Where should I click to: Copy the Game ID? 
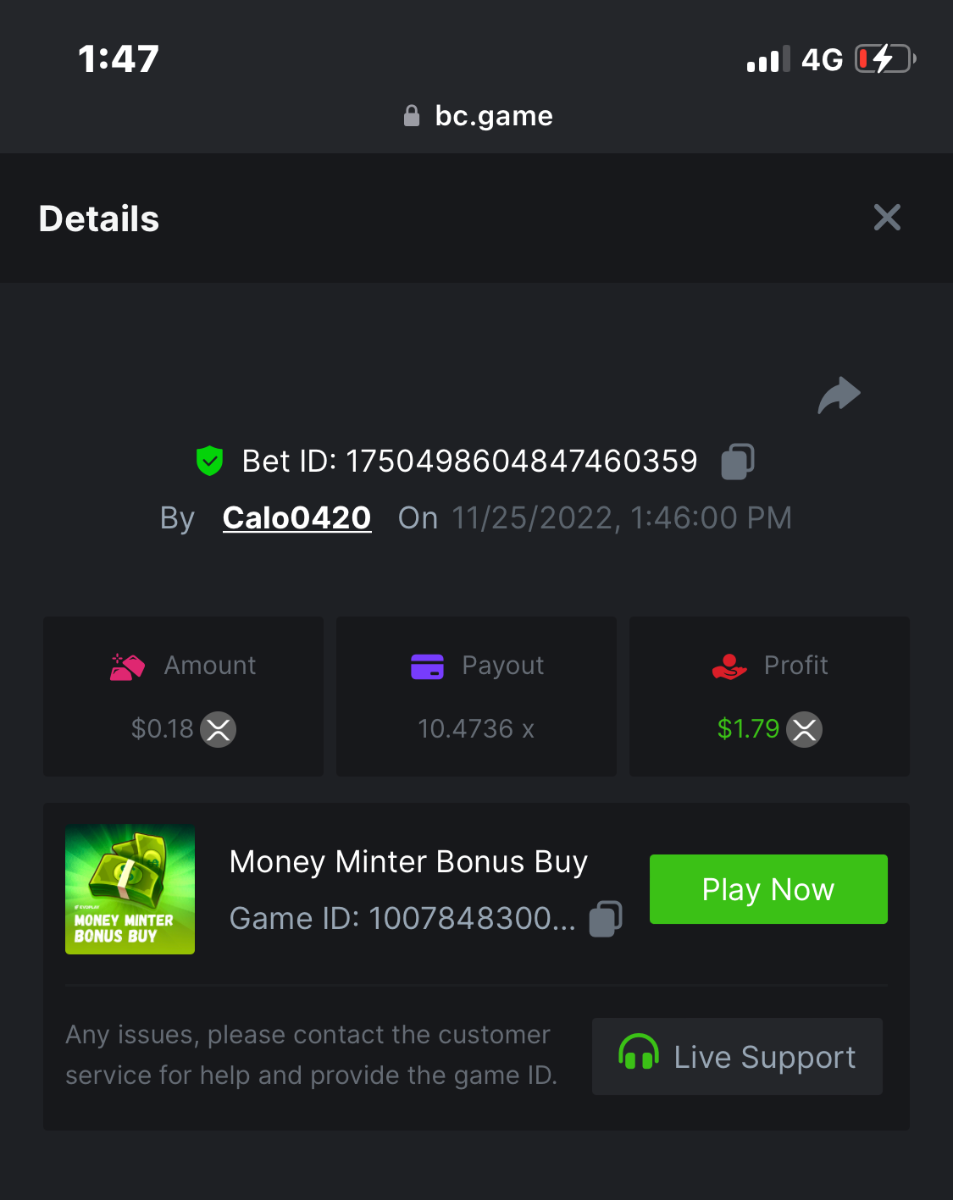[x=605, y=918]
